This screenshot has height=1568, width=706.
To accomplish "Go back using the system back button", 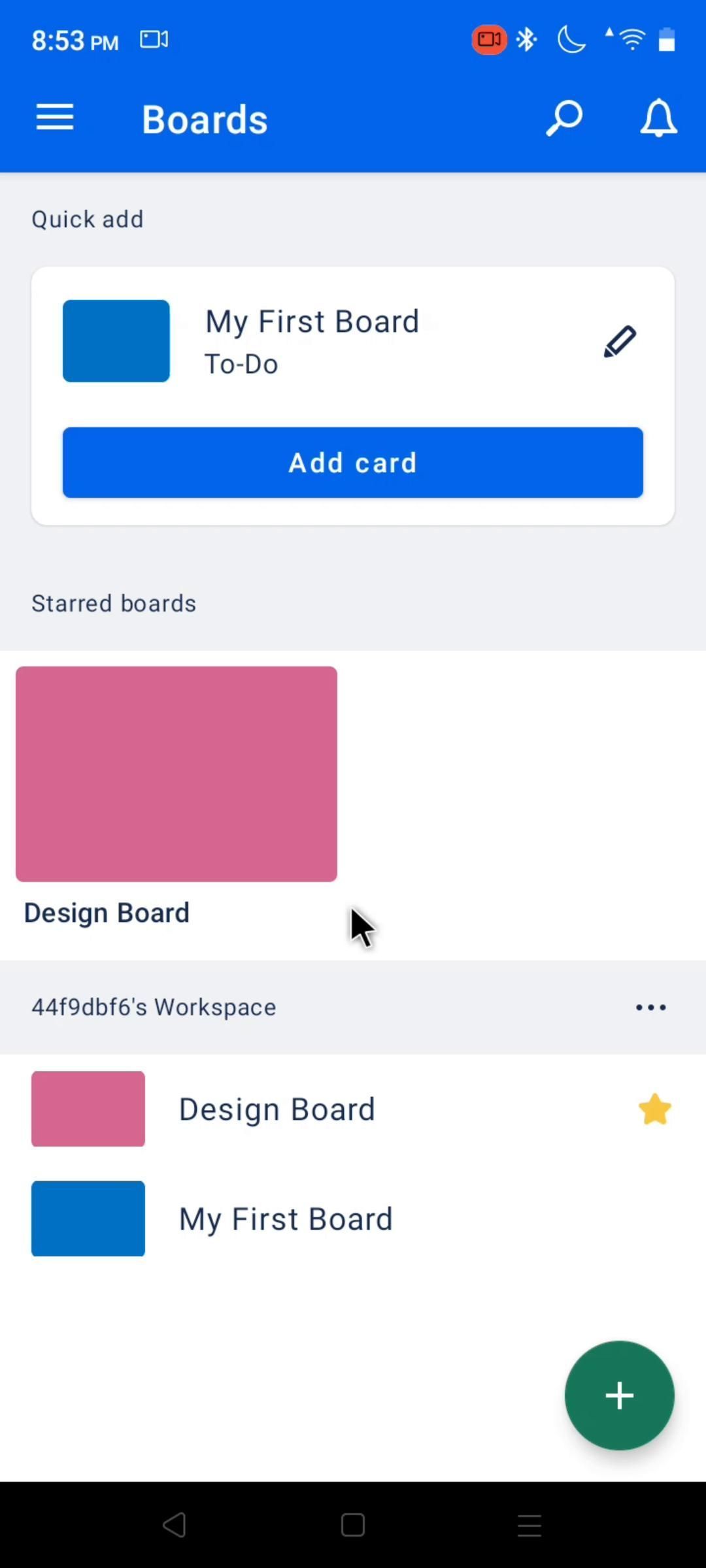I will [175, 1526].
